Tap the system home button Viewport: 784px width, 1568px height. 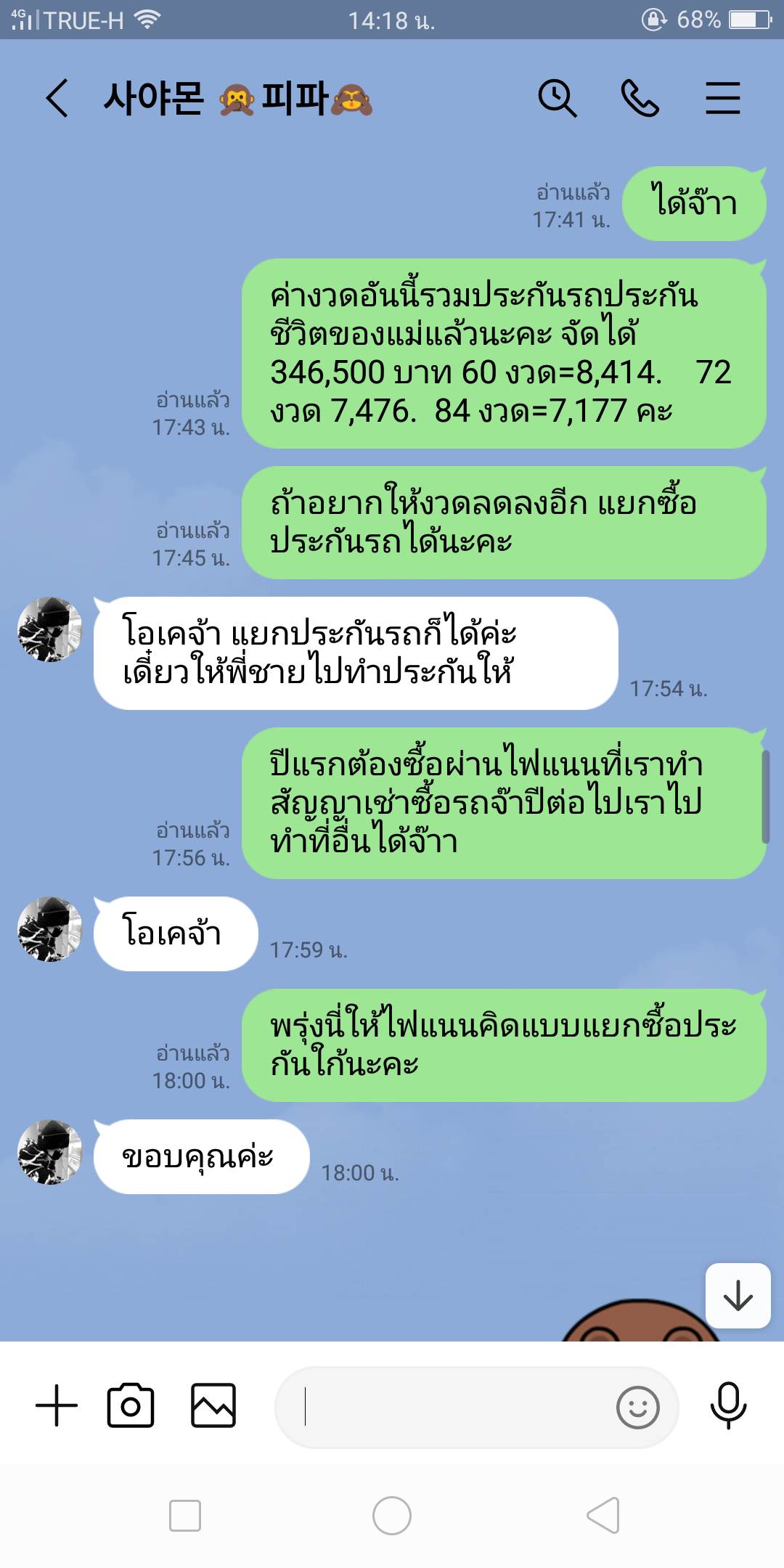(x=392, y=1516)
